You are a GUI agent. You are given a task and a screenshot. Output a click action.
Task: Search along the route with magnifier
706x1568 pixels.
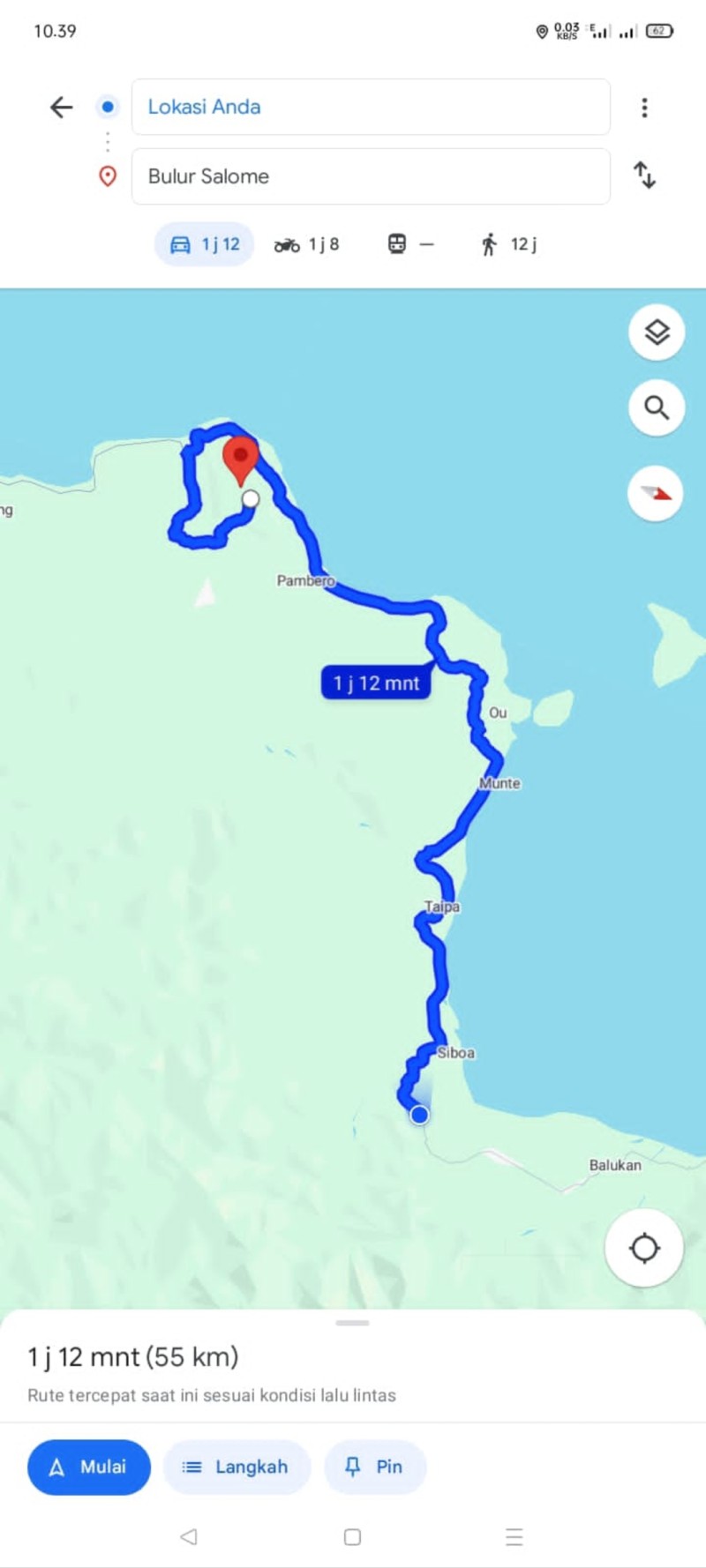coord(657,407)
